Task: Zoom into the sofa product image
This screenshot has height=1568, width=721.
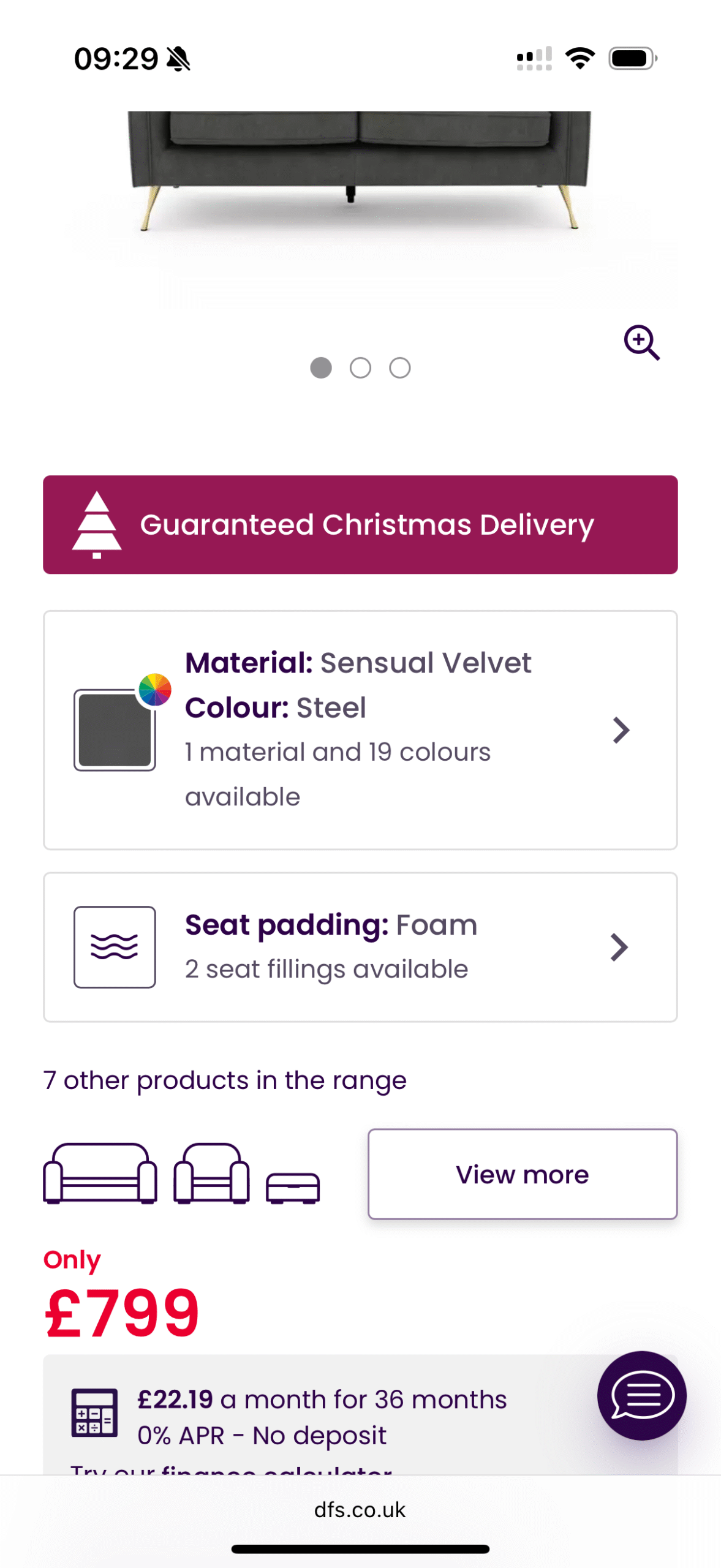Action: pos(641,342)
